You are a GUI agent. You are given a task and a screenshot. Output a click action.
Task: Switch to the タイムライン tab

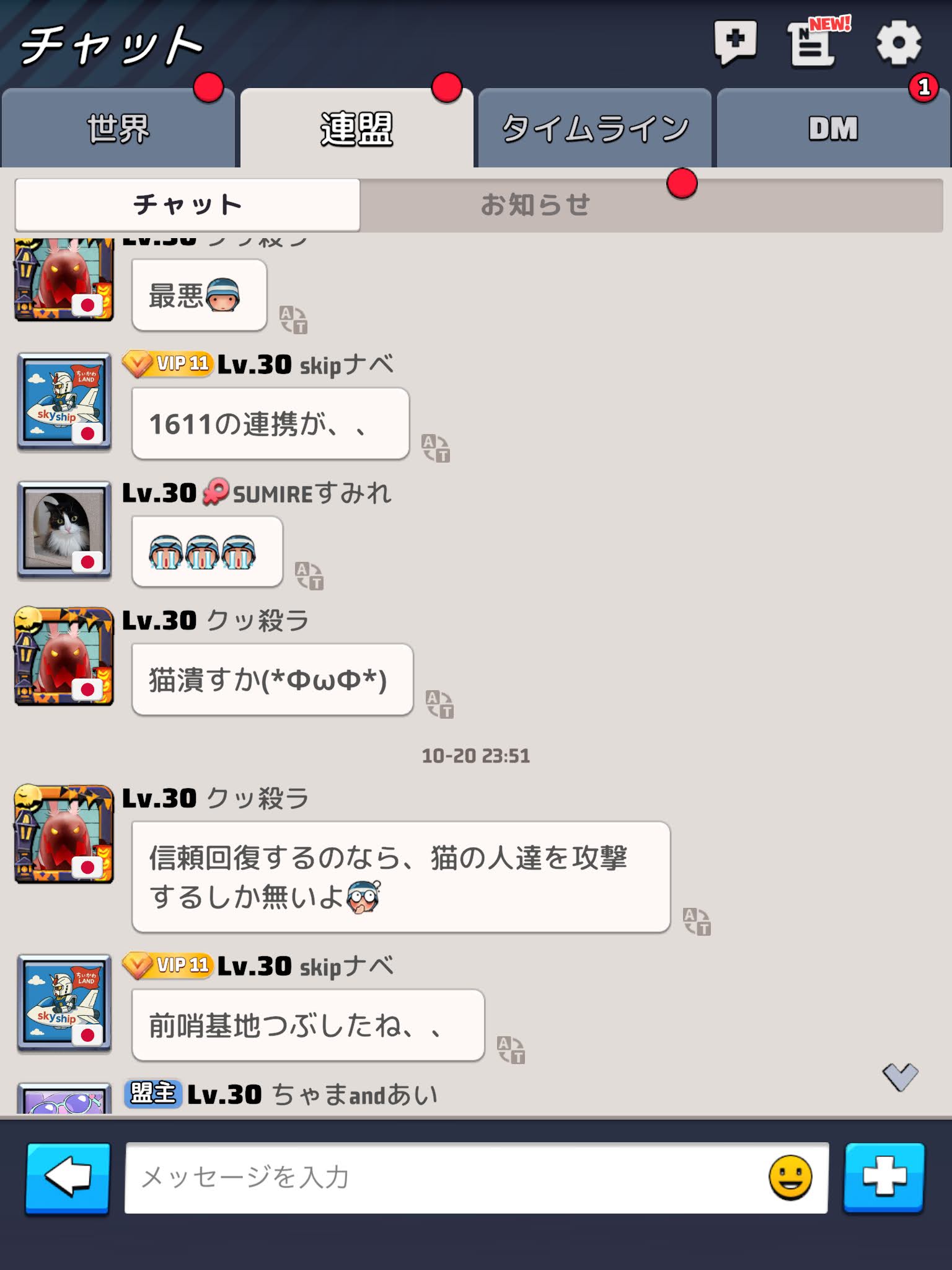click(x=594, y=129)
